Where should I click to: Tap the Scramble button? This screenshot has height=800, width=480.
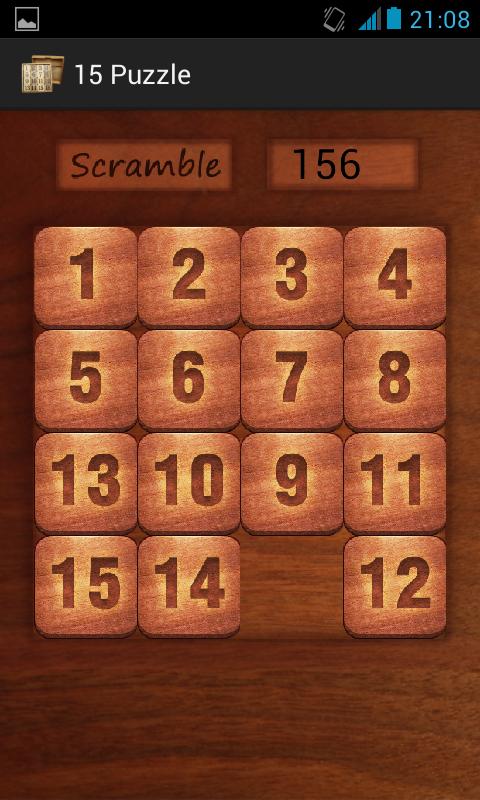point(145,165)
